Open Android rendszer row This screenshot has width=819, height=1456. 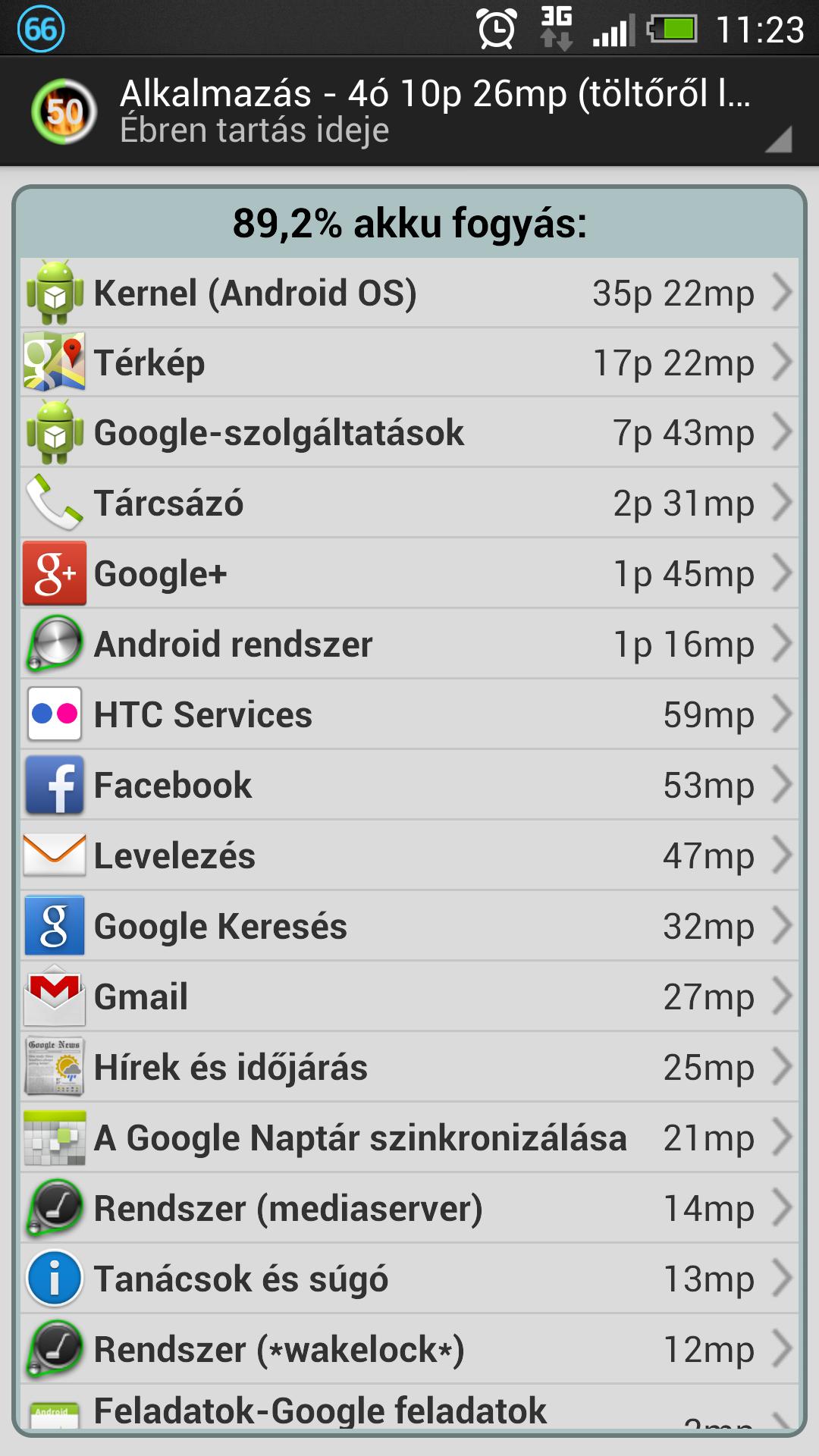coord(409,645)
